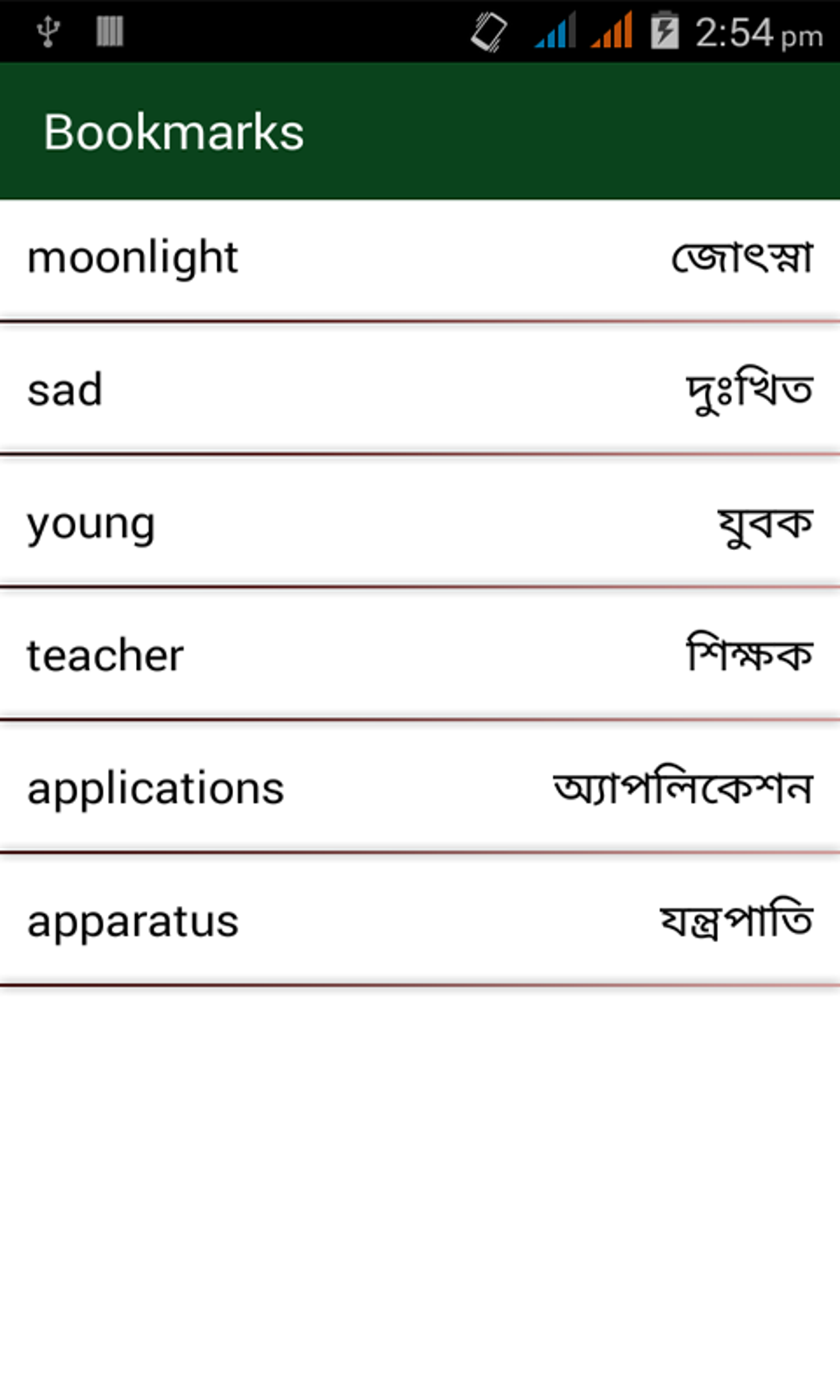Tap the applications bookmark row
840x1400 pixels.
coord(420,788)
